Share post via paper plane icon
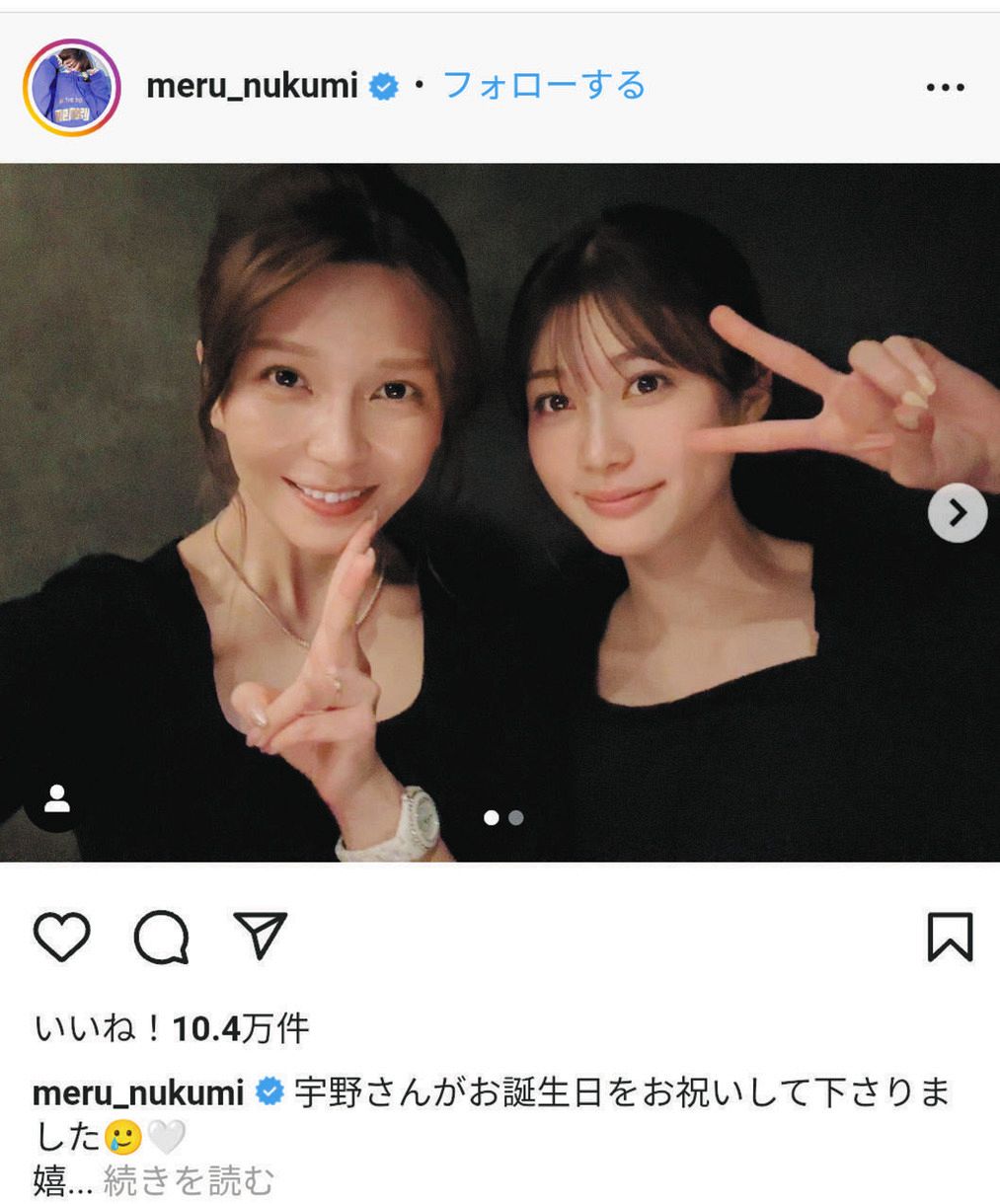The height and width of the screenshot is (1204, 1000). (261, 935)
